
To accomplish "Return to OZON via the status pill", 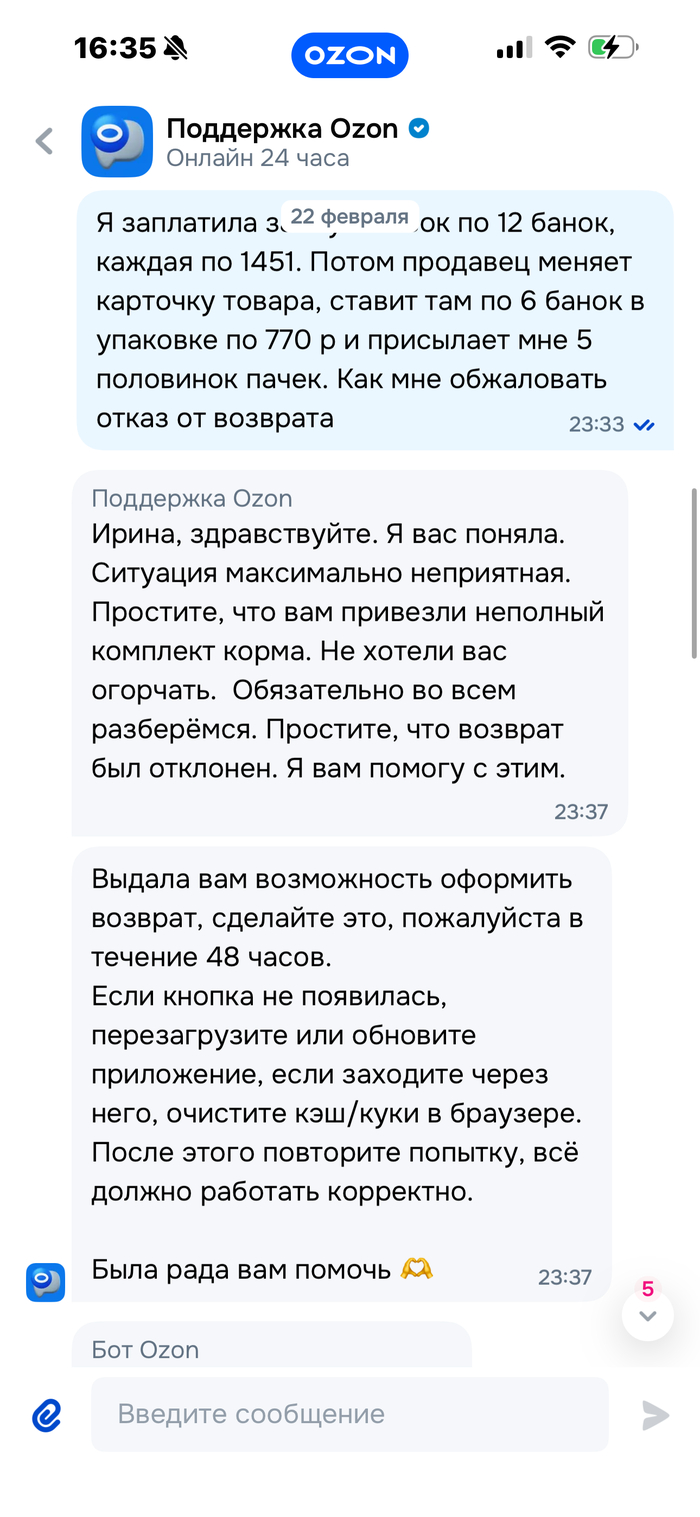I will [x=350, y=55].
